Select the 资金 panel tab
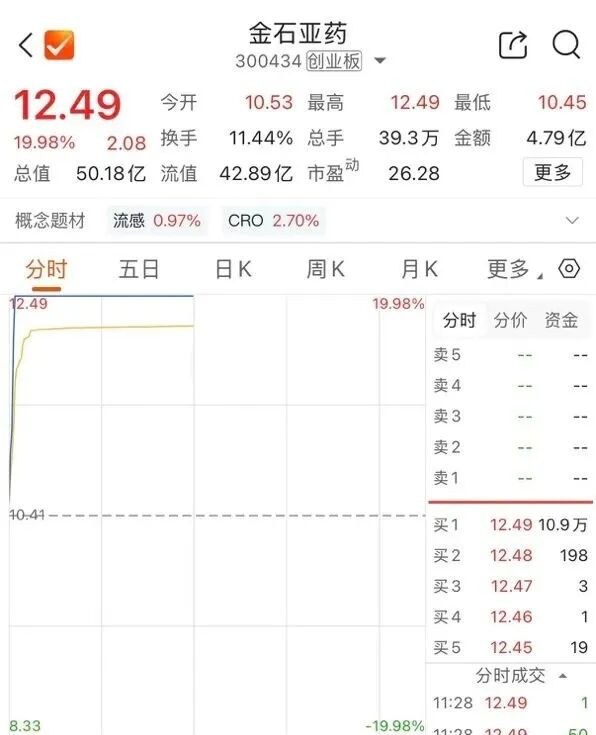 tap(561, 321)
